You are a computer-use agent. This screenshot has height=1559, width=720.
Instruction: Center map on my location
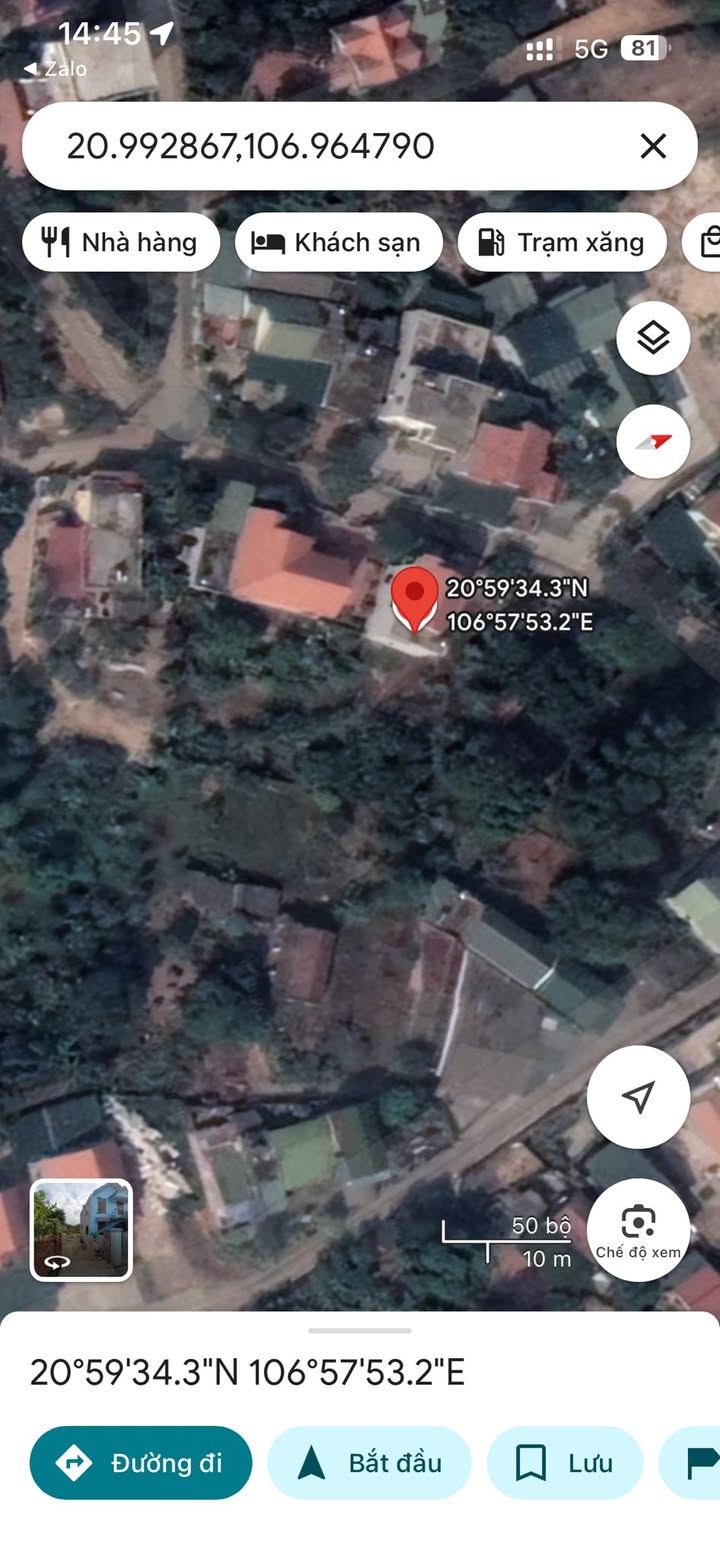(638, 1097)
